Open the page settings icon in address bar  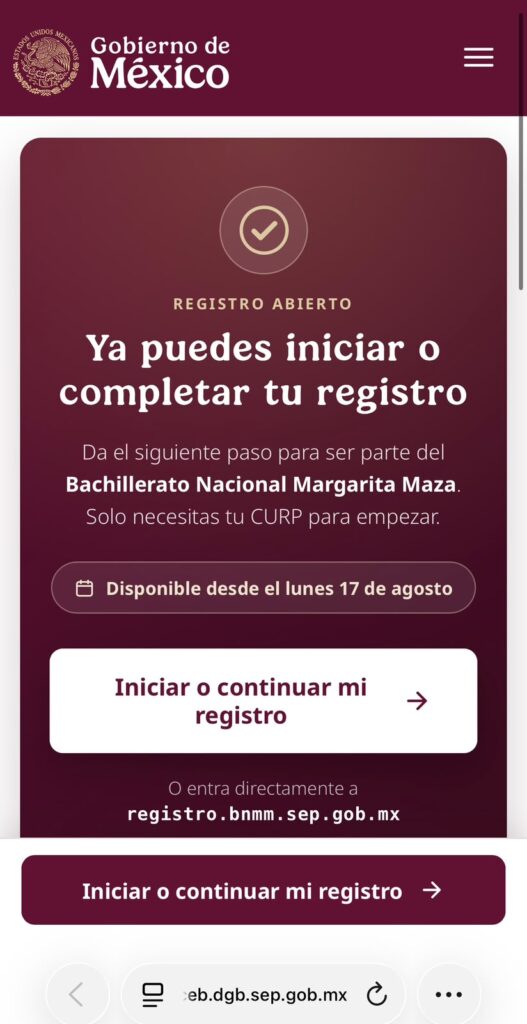(153, 995)
